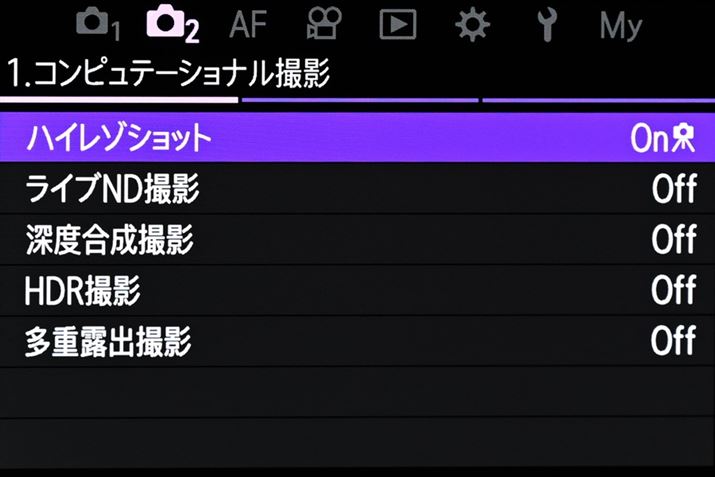This screenshot has height=477, width=715.
Task: Open the ハイレゾショット setting
Action: point(357,138)
